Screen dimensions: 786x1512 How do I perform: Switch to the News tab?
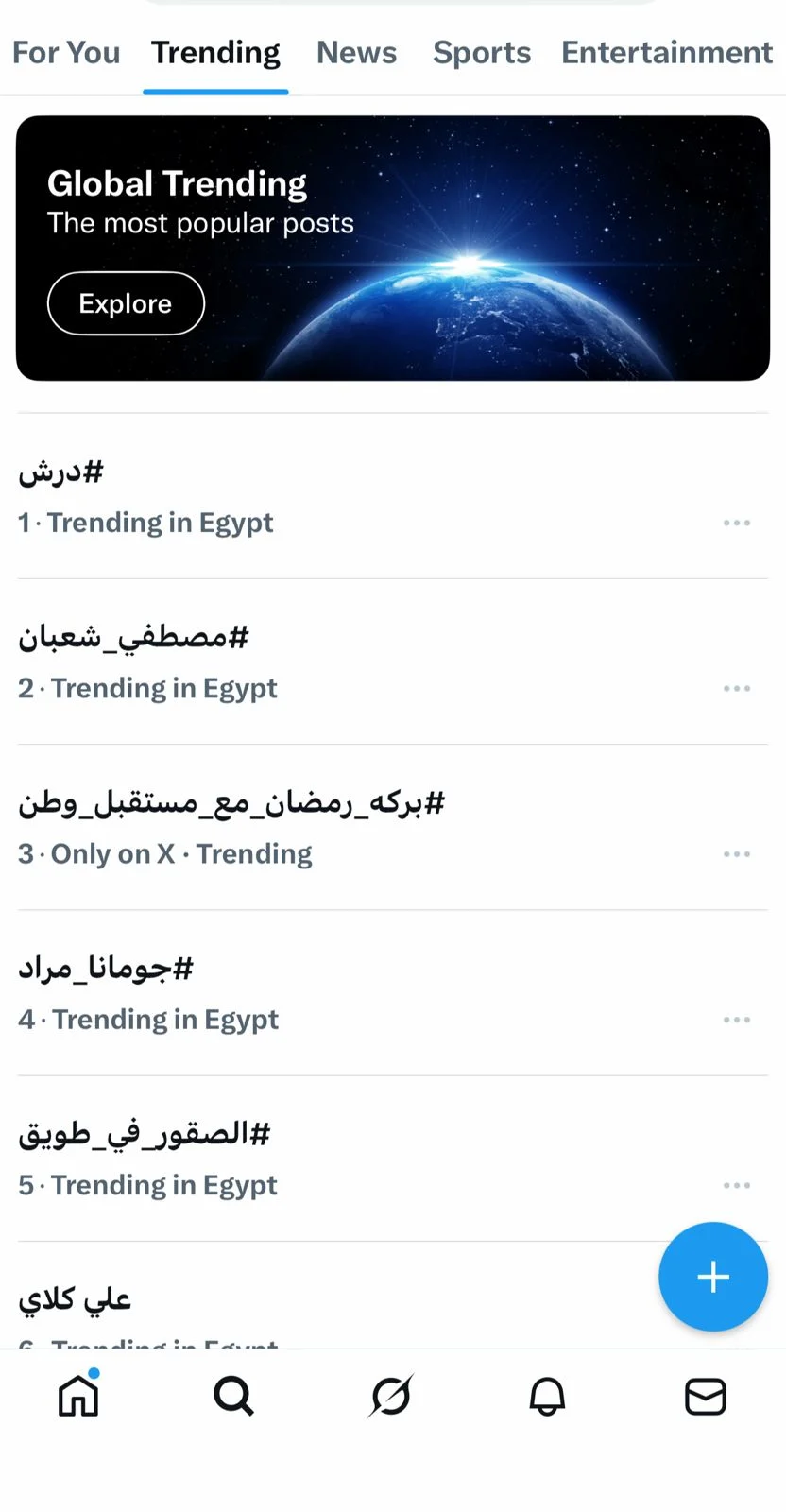coord(356,53)
